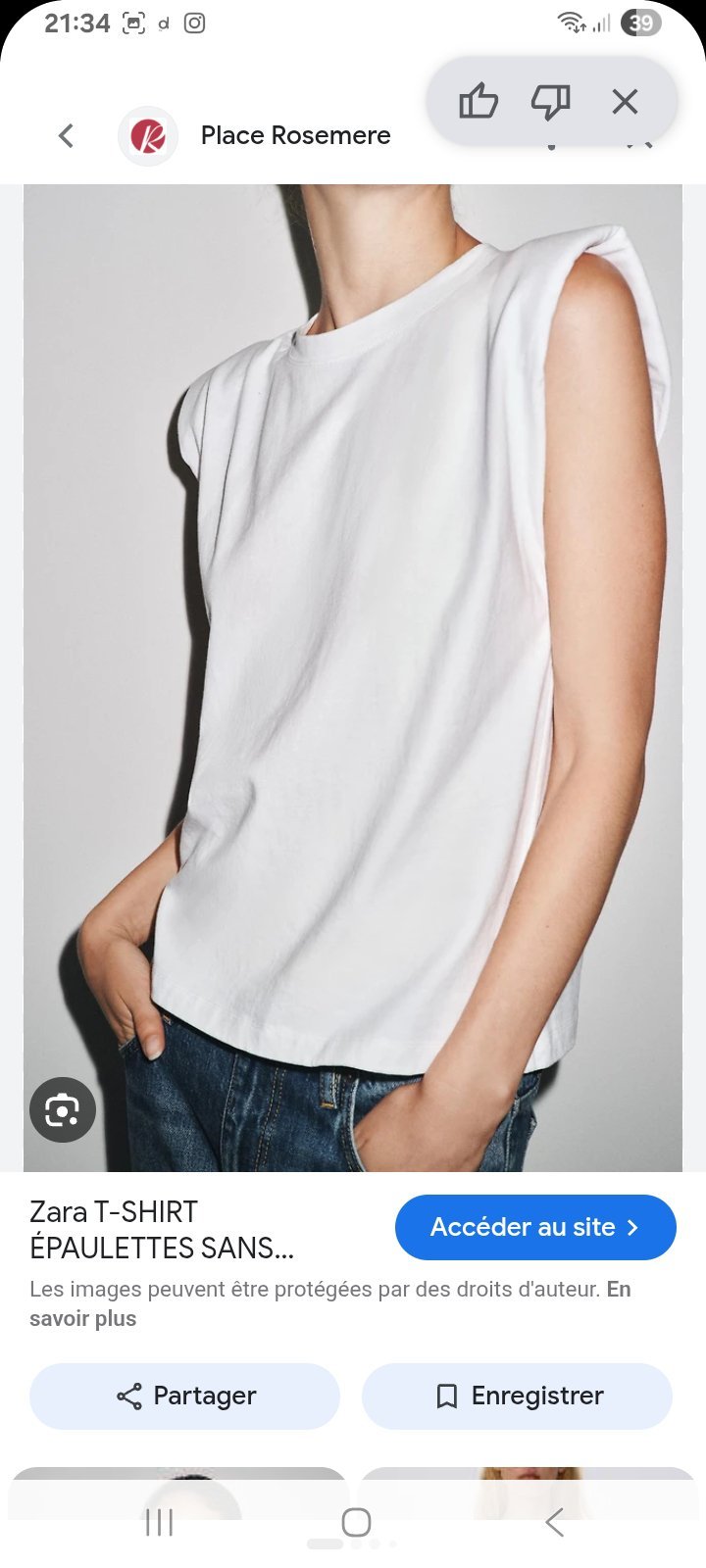Tap the system back button

point(554,1522)
